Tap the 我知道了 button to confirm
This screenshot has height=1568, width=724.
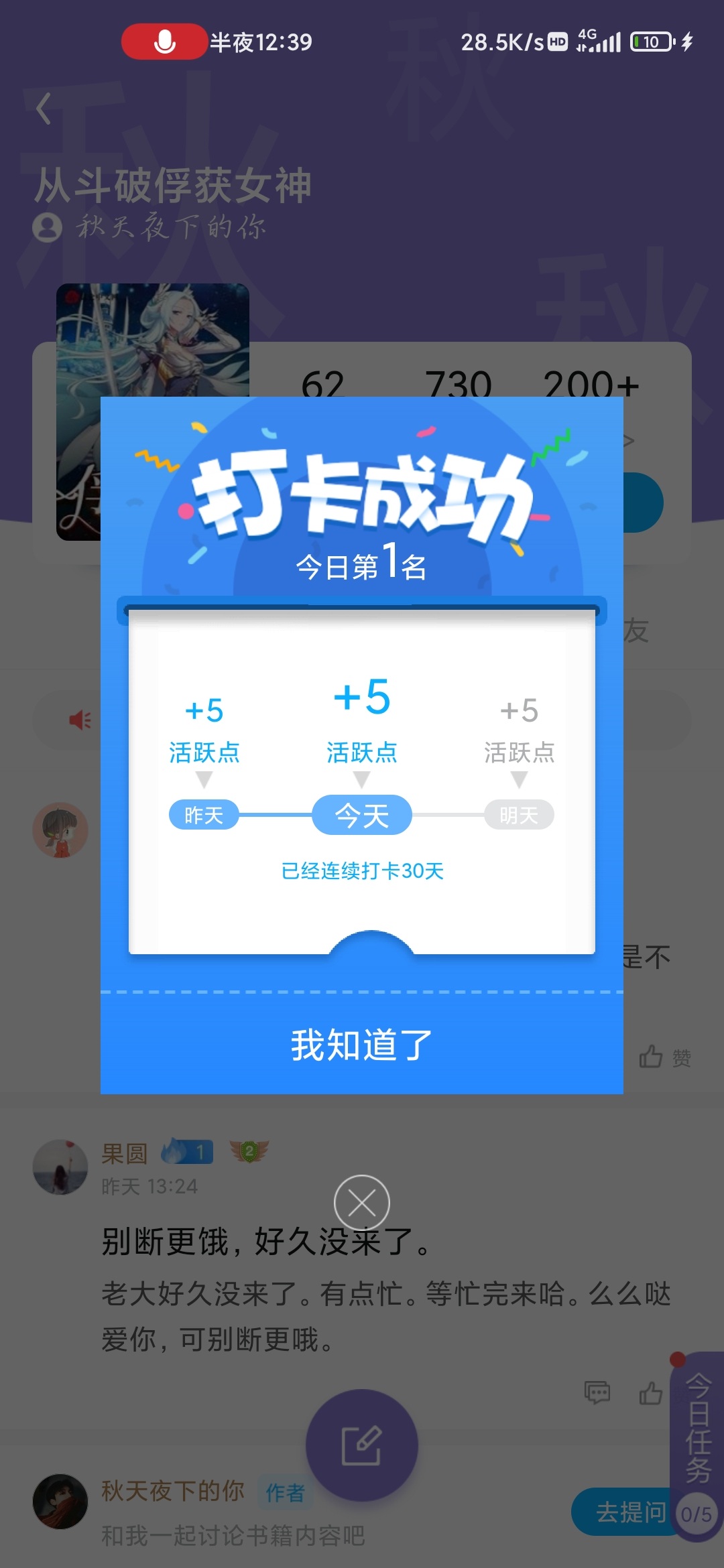362,1044
